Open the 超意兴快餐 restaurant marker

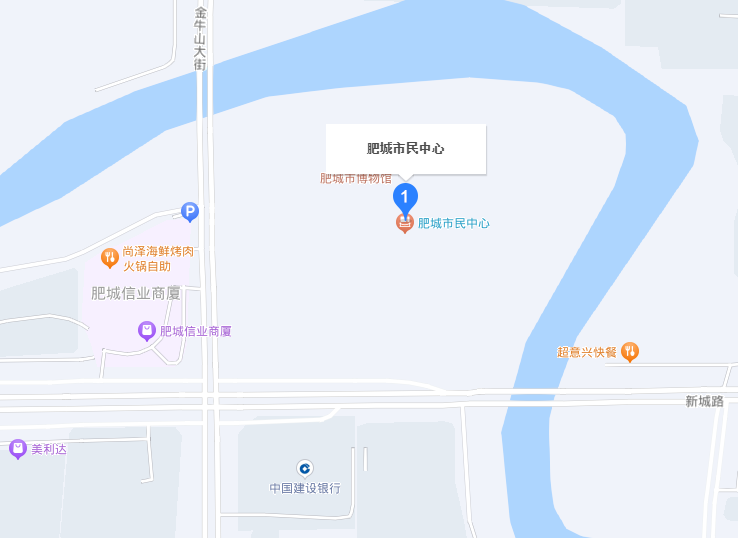coord(630,351)
